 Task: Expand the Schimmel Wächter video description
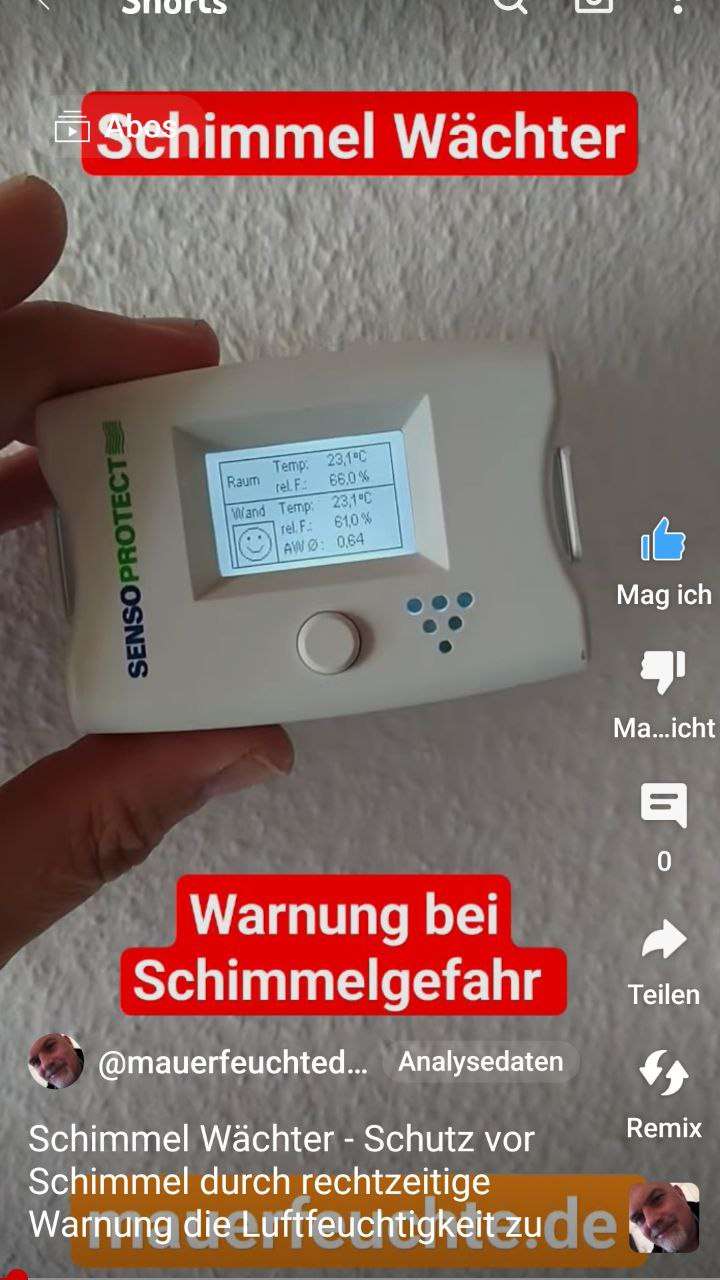pyautogui.click(x=290, y=1181)
